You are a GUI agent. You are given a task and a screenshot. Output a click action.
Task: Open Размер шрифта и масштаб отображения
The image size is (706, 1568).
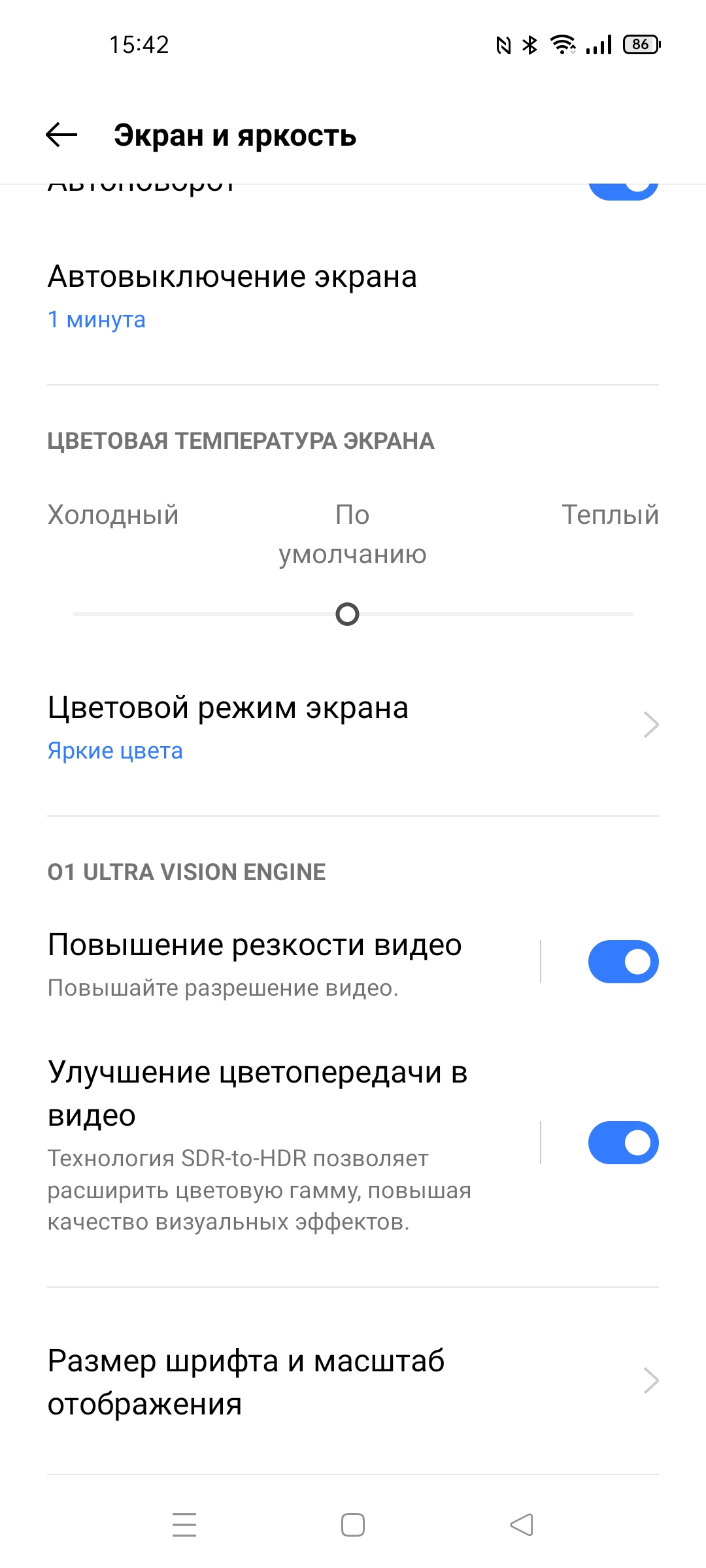(353, 1382)
